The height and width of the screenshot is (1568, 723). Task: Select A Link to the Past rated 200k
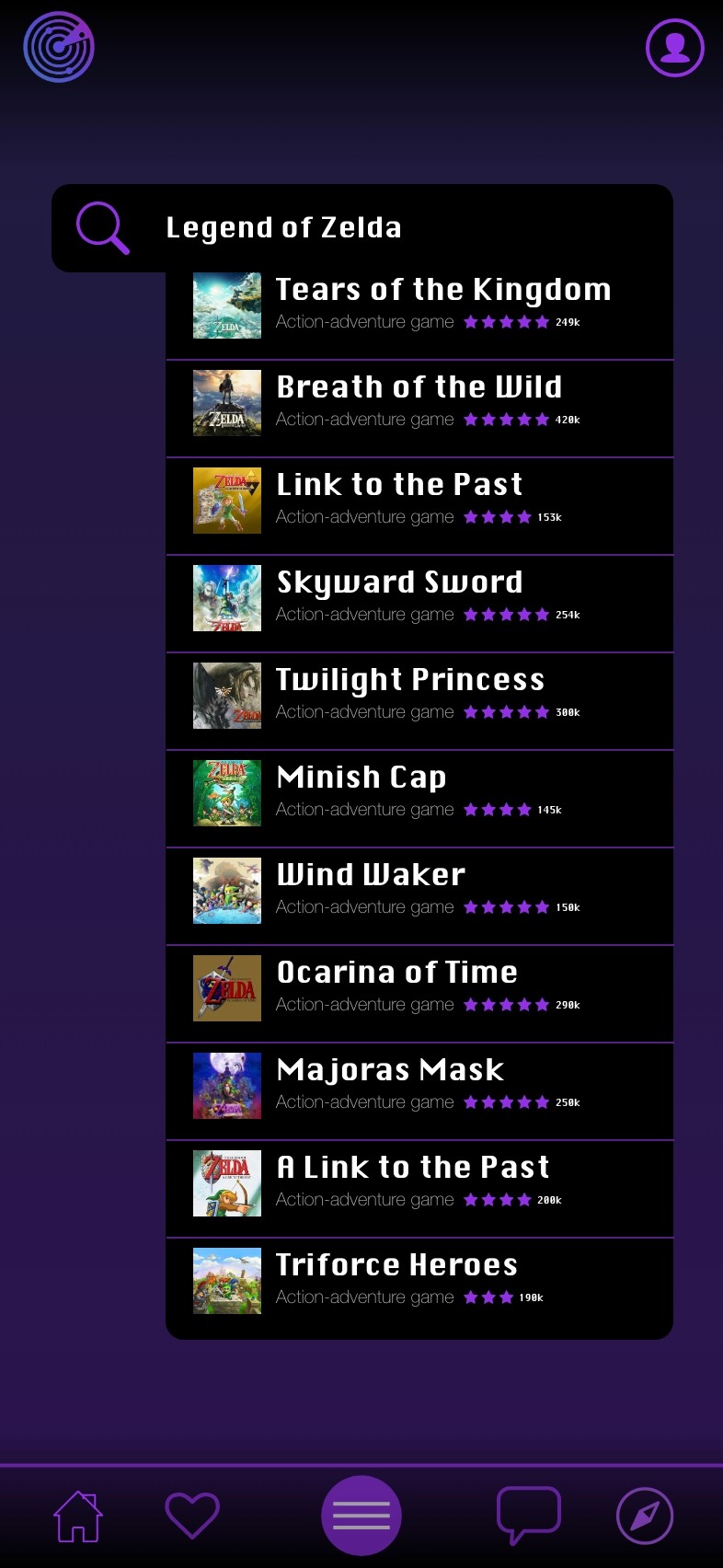click(419, 1189)
